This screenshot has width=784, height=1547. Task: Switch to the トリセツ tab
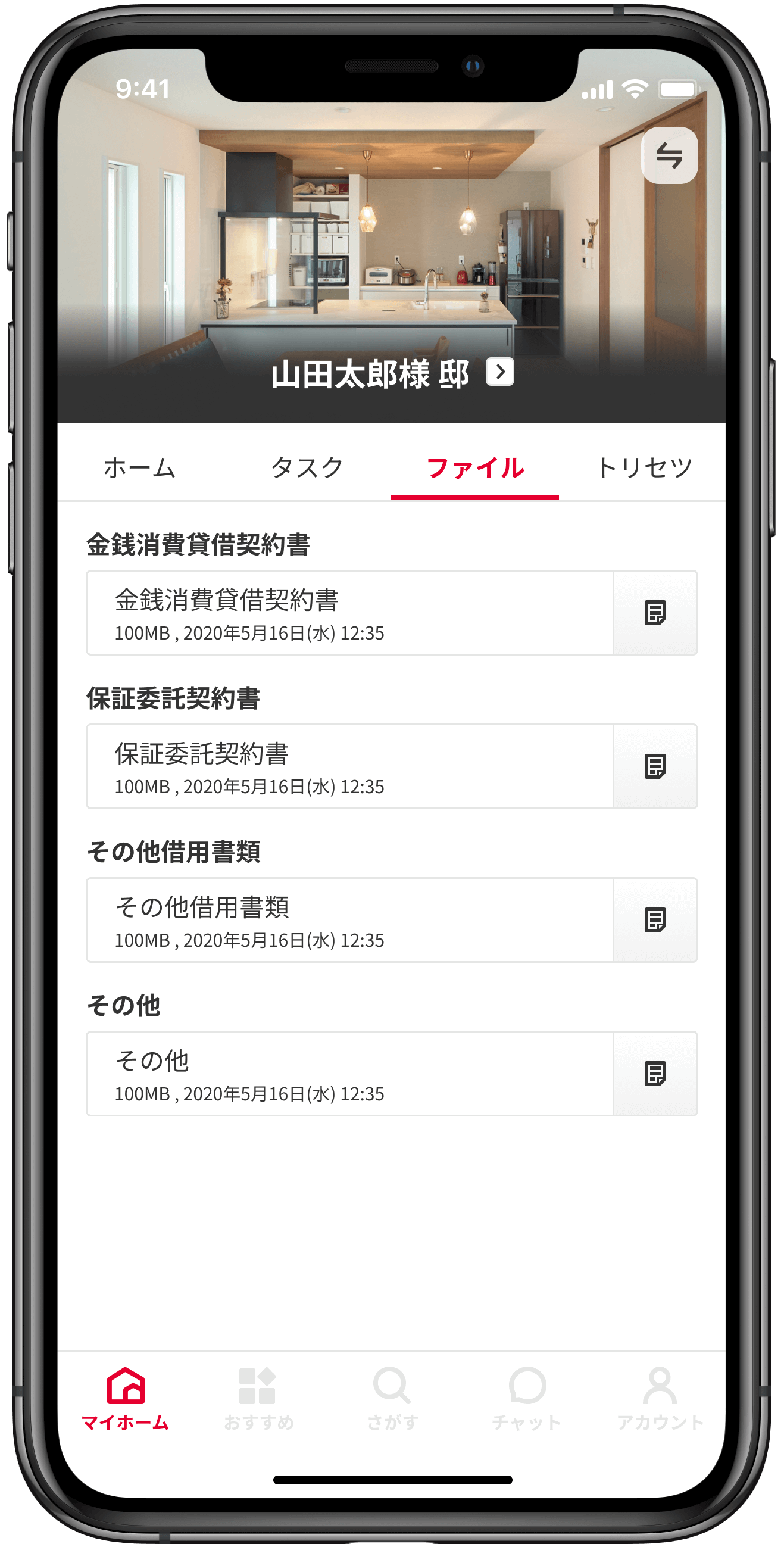click(x=644, y=467)
